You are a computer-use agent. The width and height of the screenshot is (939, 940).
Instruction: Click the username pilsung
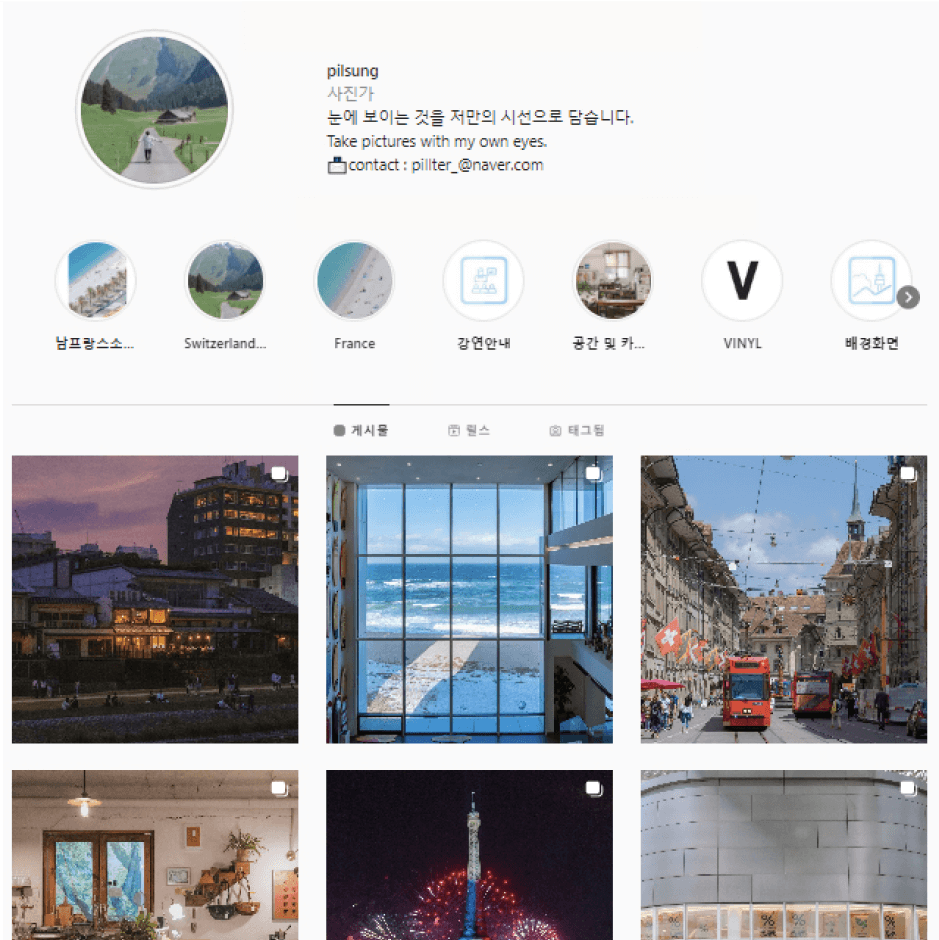[352, 70]
